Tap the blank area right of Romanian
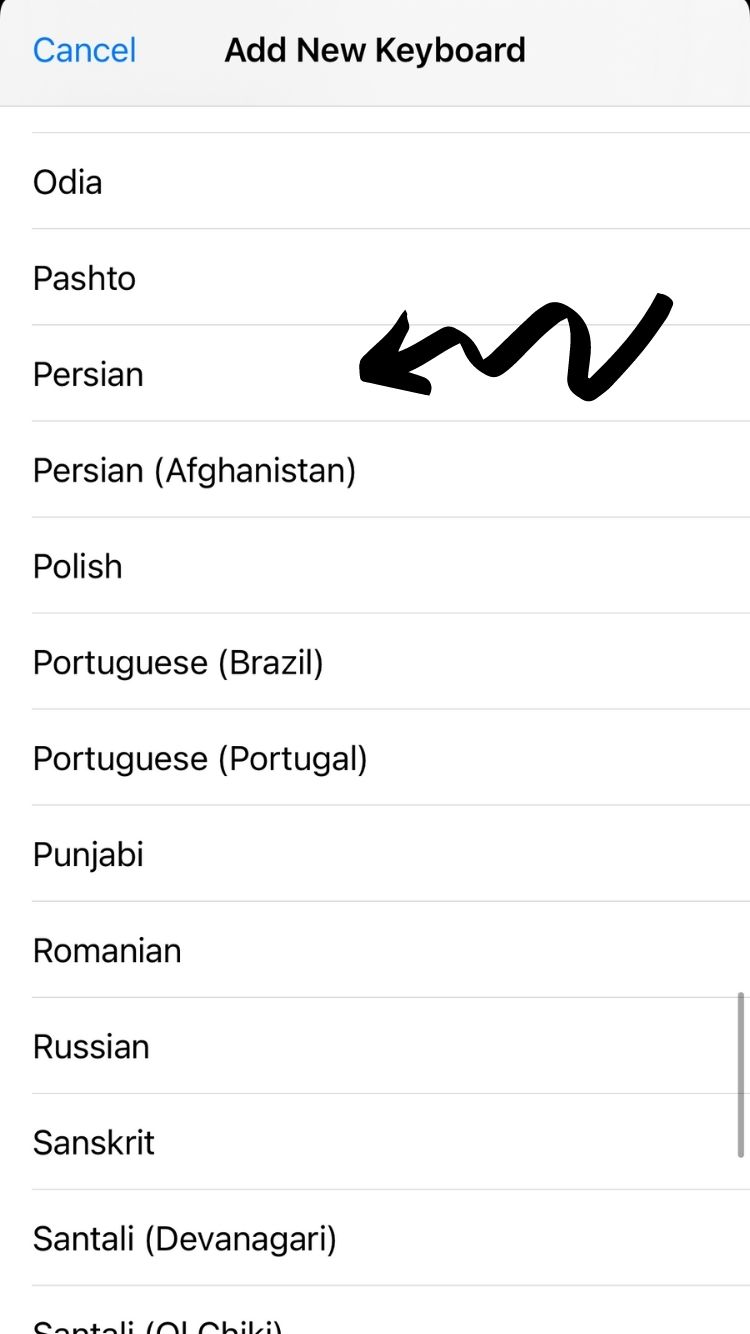The width and height of the screenshot is (750, 1334). pos(500,950)
